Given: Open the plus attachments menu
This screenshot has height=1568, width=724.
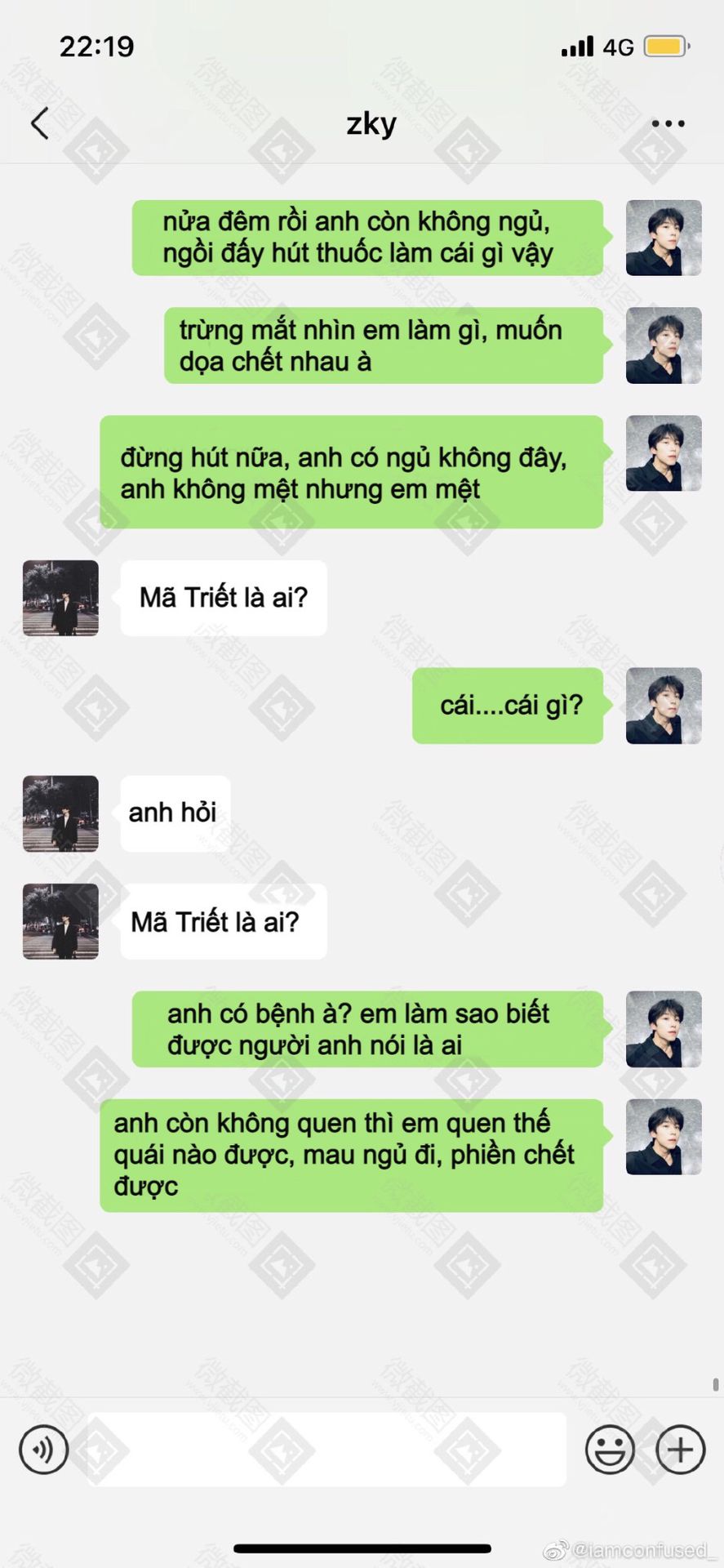Looking at the screenshot, I should tap(680, 1450).
